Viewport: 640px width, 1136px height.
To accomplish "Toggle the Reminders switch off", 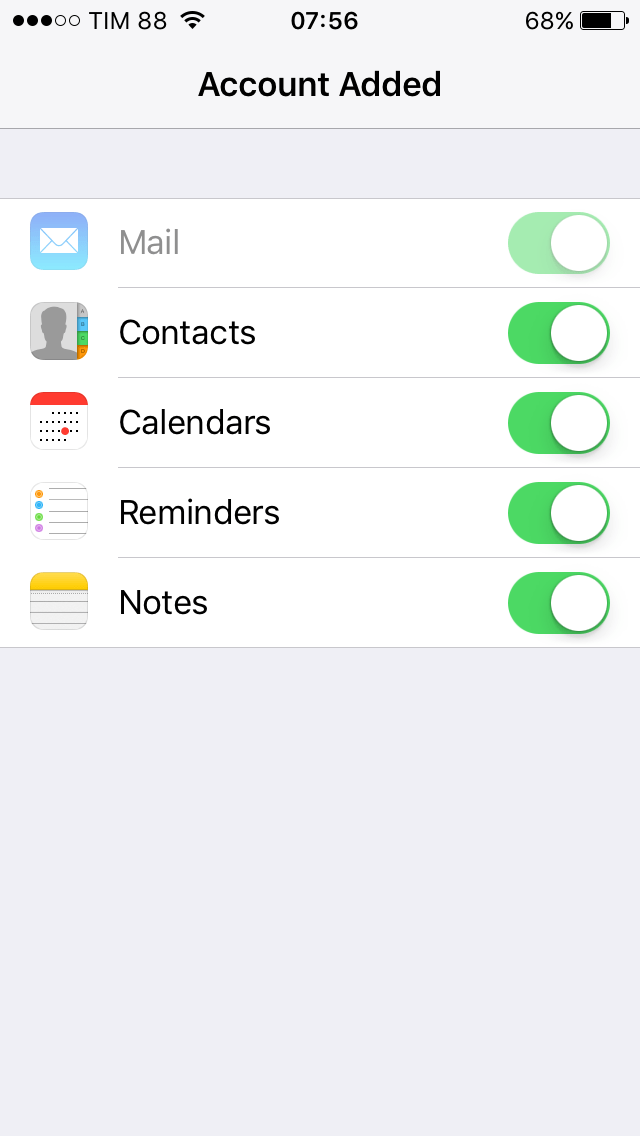I will (x=558, y=513).
